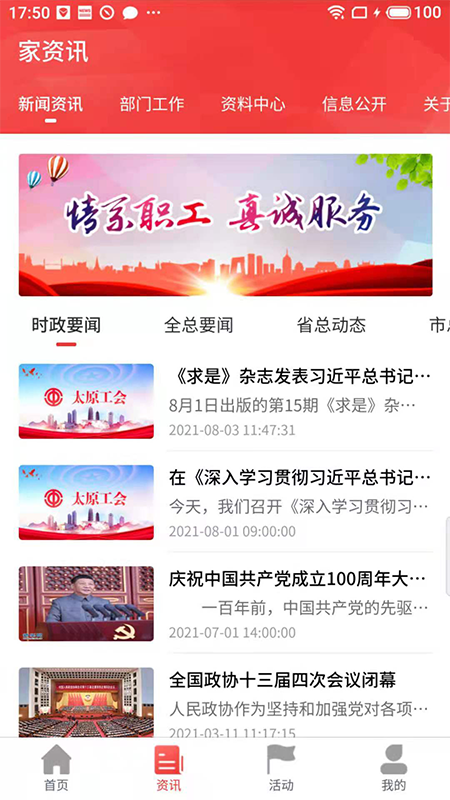Image resolution: width=450 pixels, height=800 pixels.
Task: Go to the 首页 home tab
Action: 56,768
